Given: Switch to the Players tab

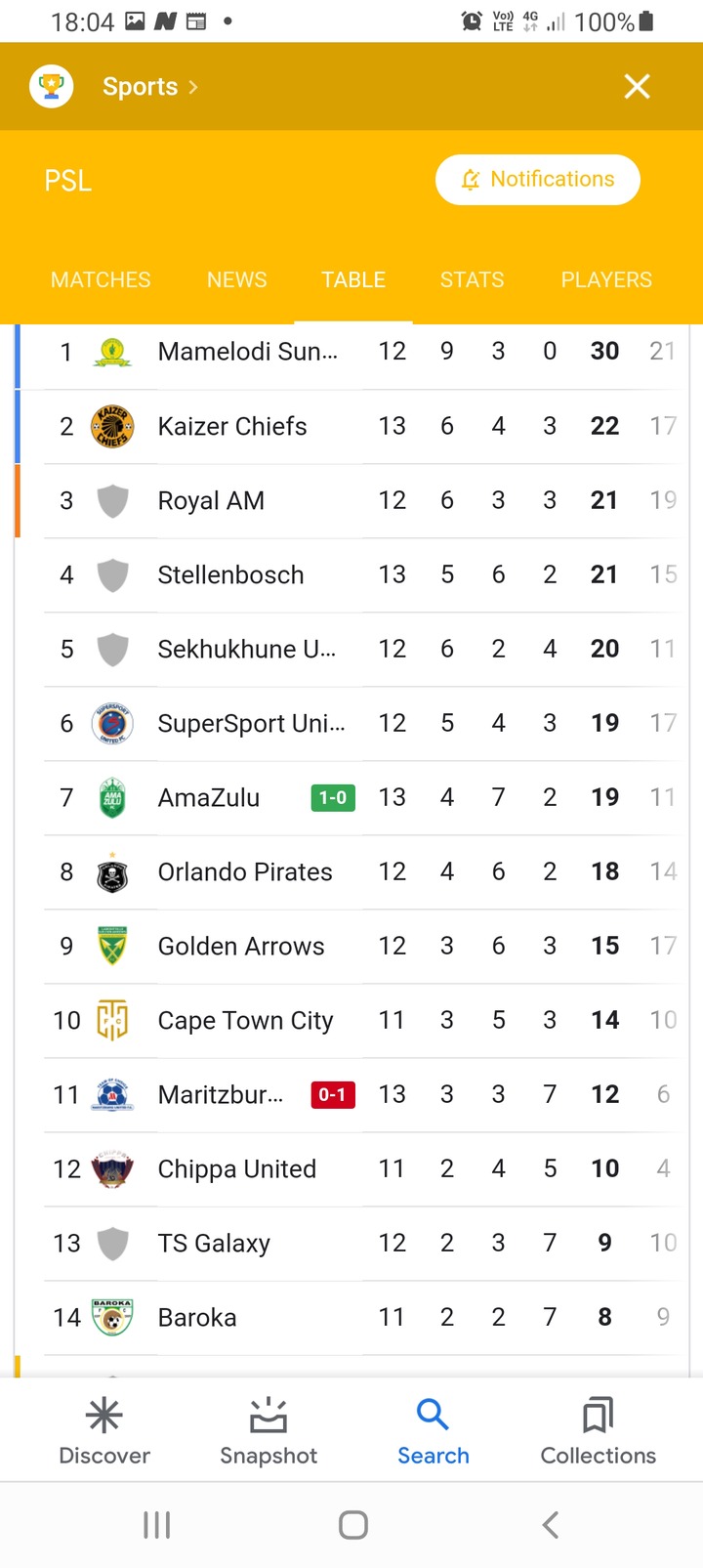Looking at the screenshot, I should (606, 280).
